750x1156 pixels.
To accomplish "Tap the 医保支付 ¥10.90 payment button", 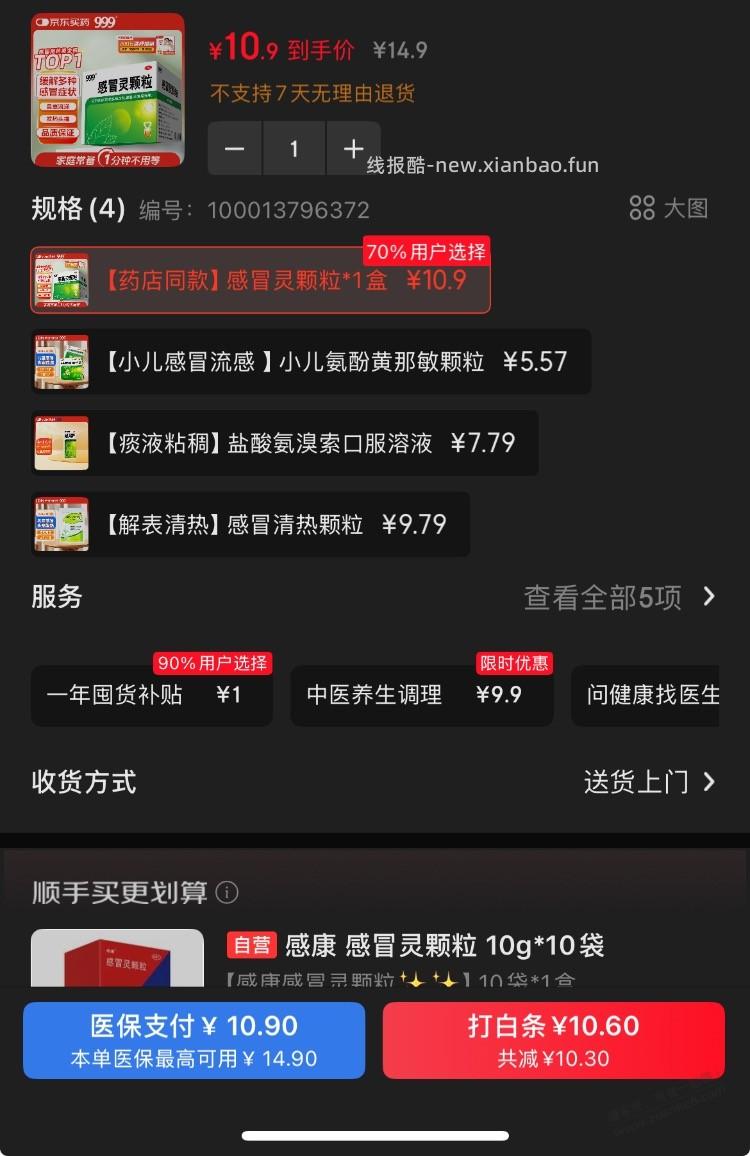I will click(x=193, y=1040).
